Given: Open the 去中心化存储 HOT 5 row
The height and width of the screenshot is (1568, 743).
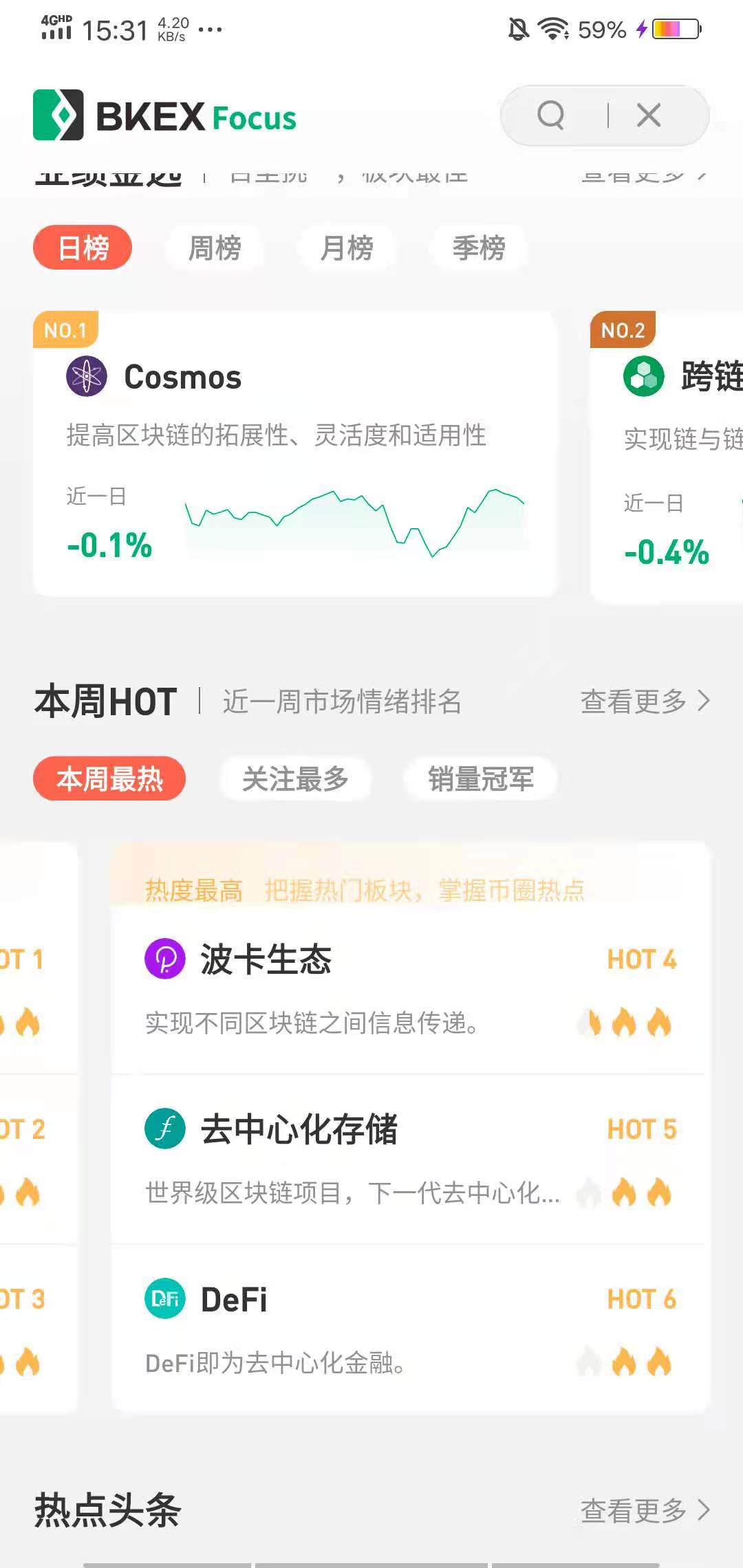Looking at the screenshot, I should coord(410,1159).
